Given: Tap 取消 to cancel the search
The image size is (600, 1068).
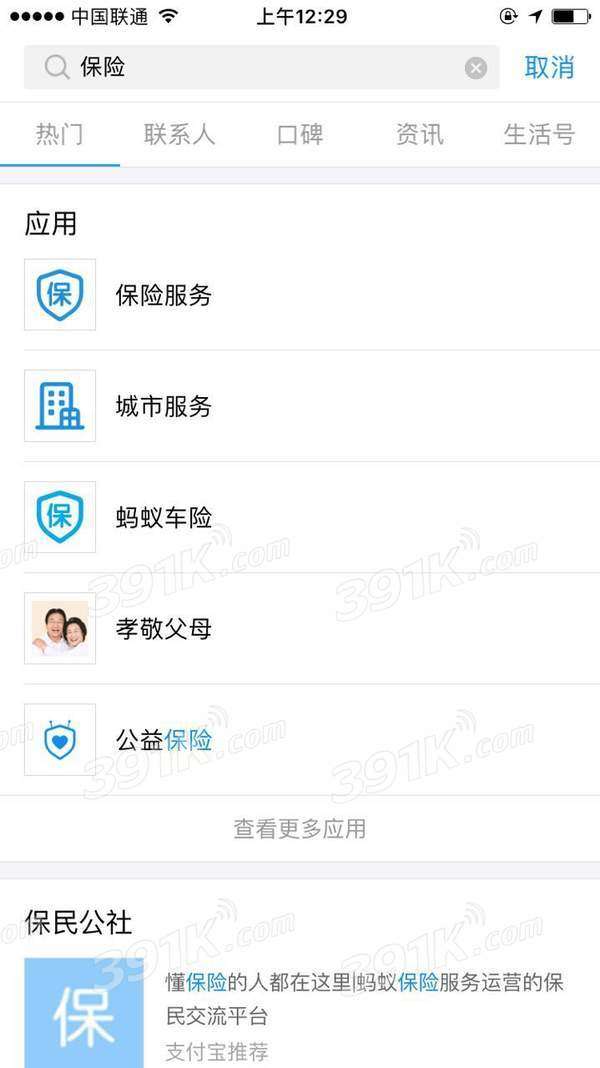Looking at the screenshot, I should [x=549, y=68].
